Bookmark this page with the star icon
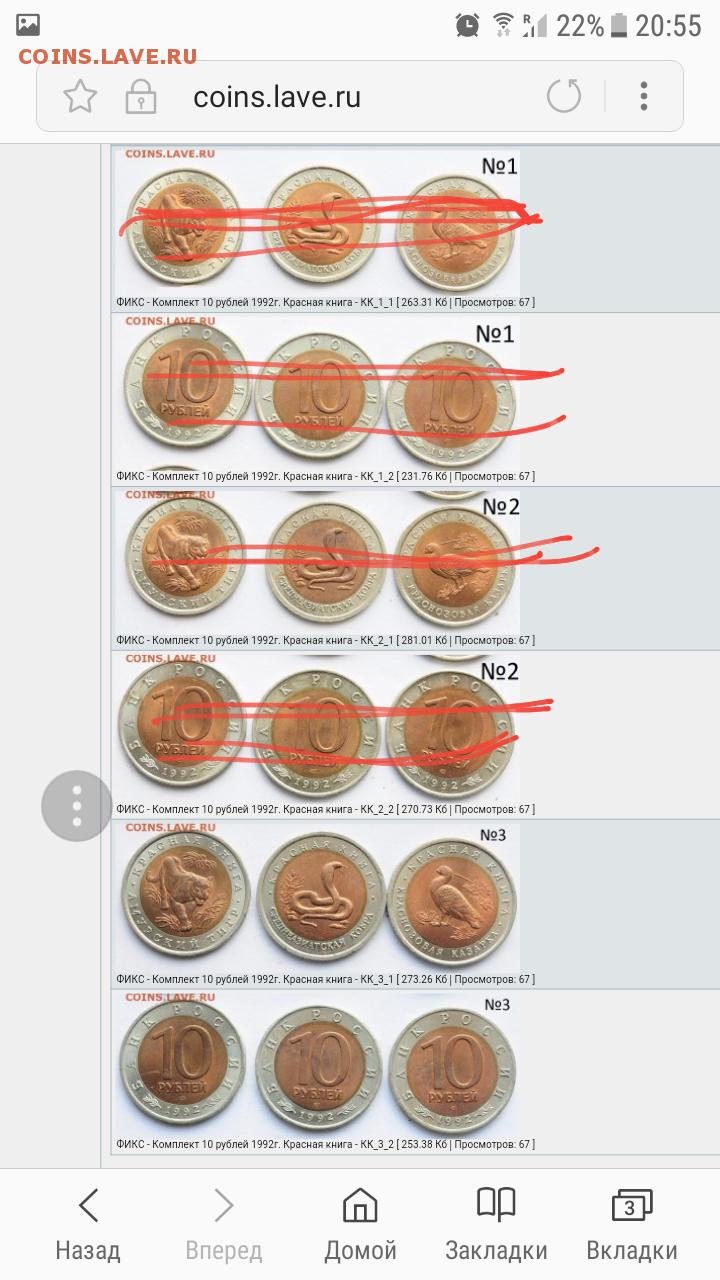Image resolution: width=720 pixels, height=1280 pixels. tap(80, 97)
